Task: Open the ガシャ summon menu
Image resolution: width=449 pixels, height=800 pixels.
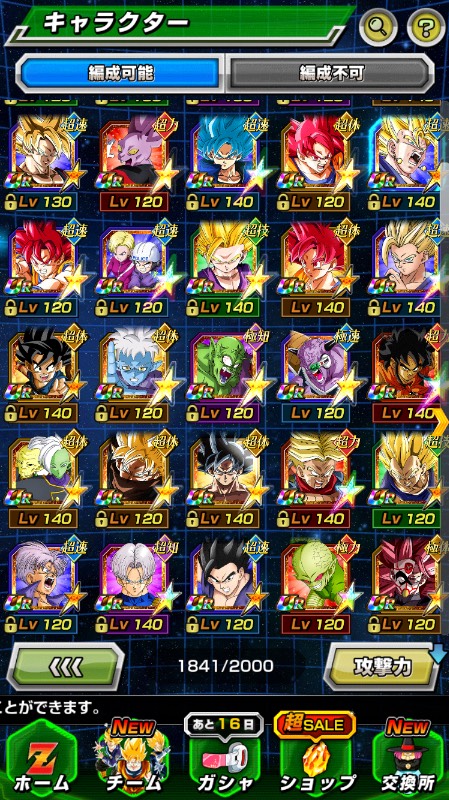Action: click(x=224, y=761)
